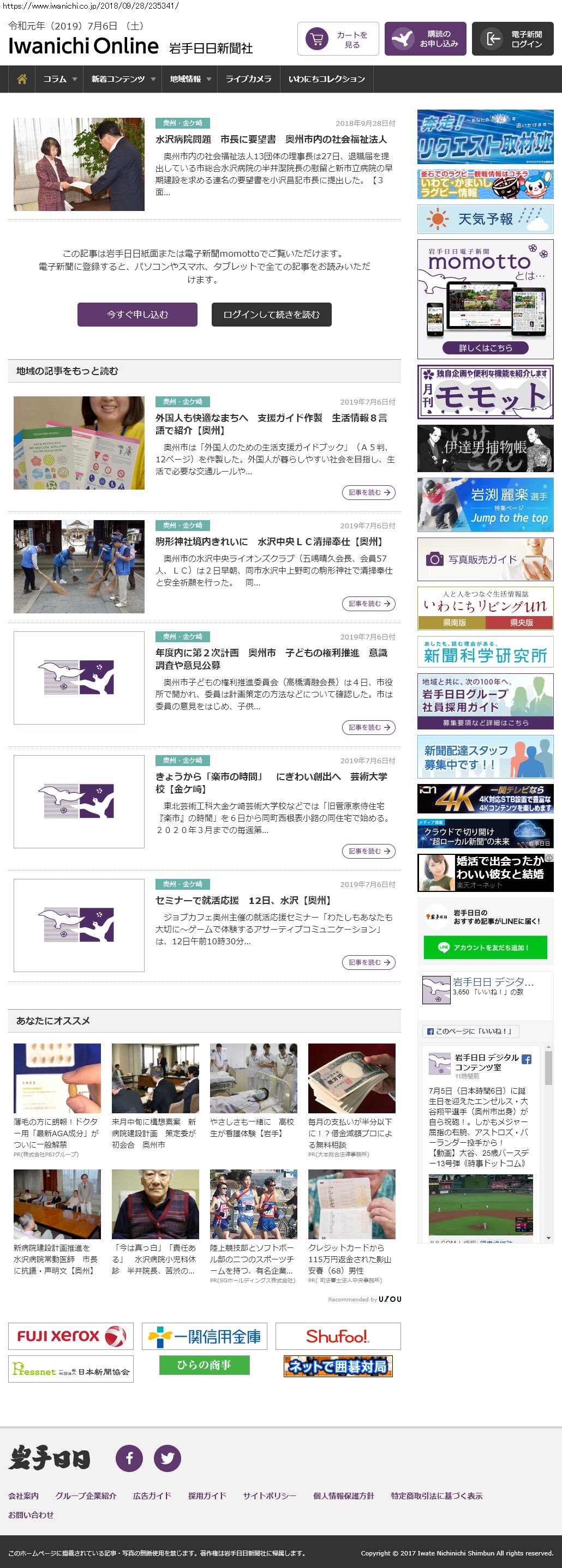
Task: Add LINE account as friend
Action: pos(485,947)
